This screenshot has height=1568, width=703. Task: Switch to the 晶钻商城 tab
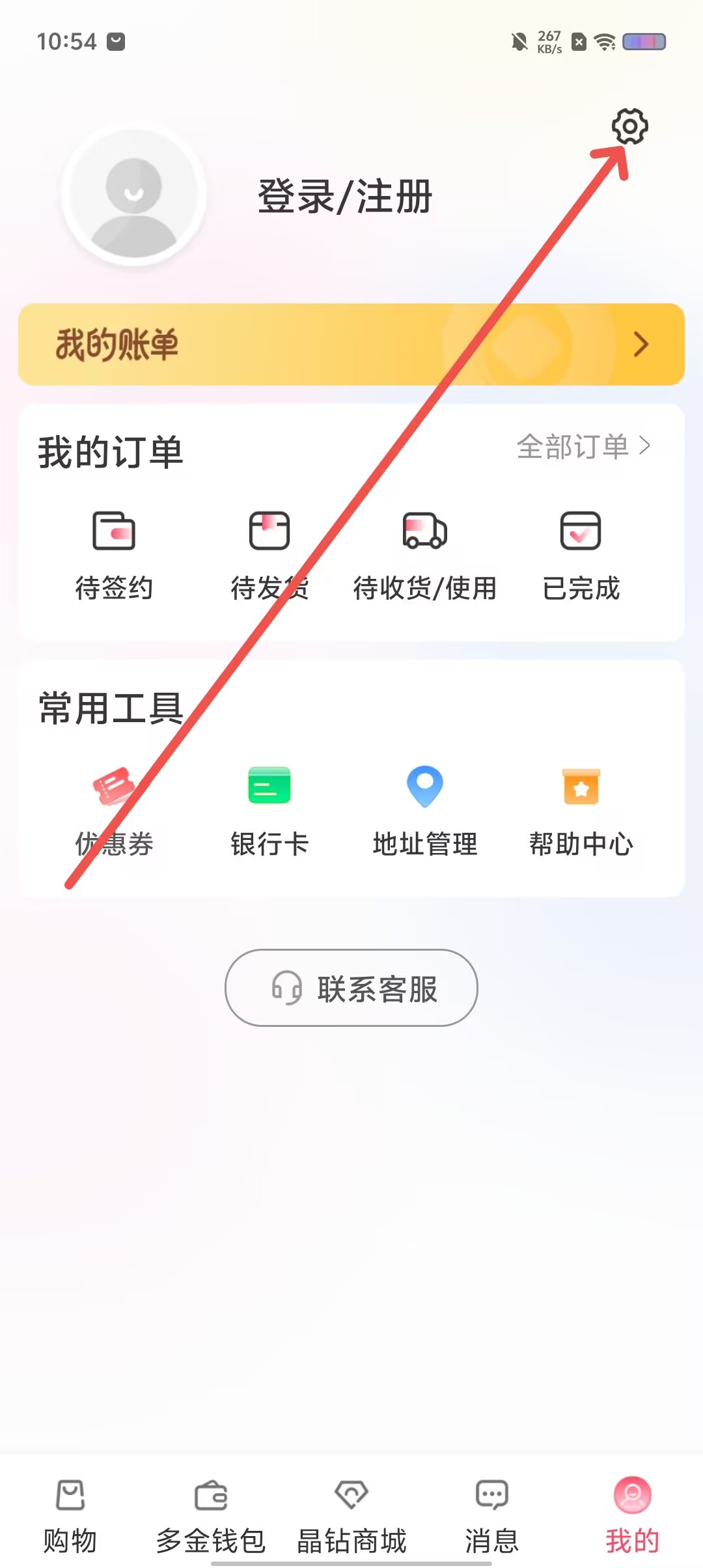click(x=351, y=1515)
